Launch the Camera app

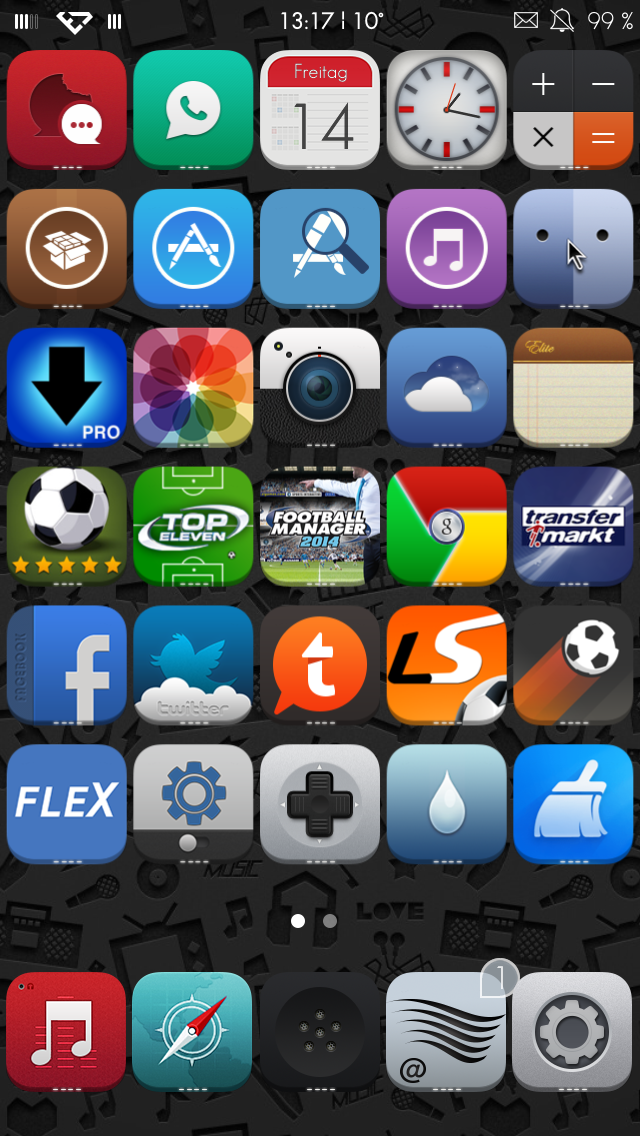pyautogui.click(x=320, y=386)
